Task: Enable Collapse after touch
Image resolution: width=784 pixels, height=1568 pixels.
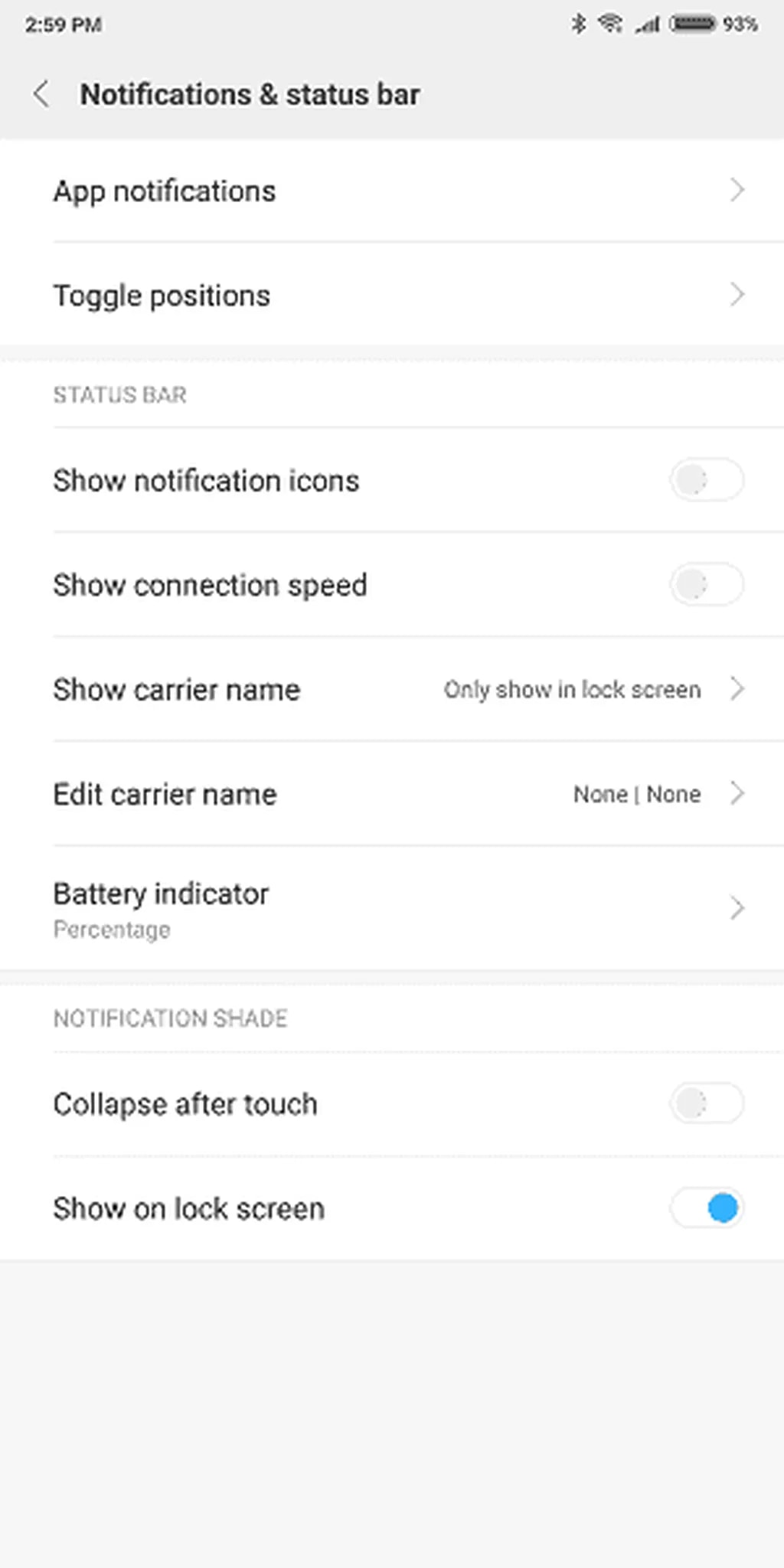Action: pyautogui.click(x=706, y=1104)
